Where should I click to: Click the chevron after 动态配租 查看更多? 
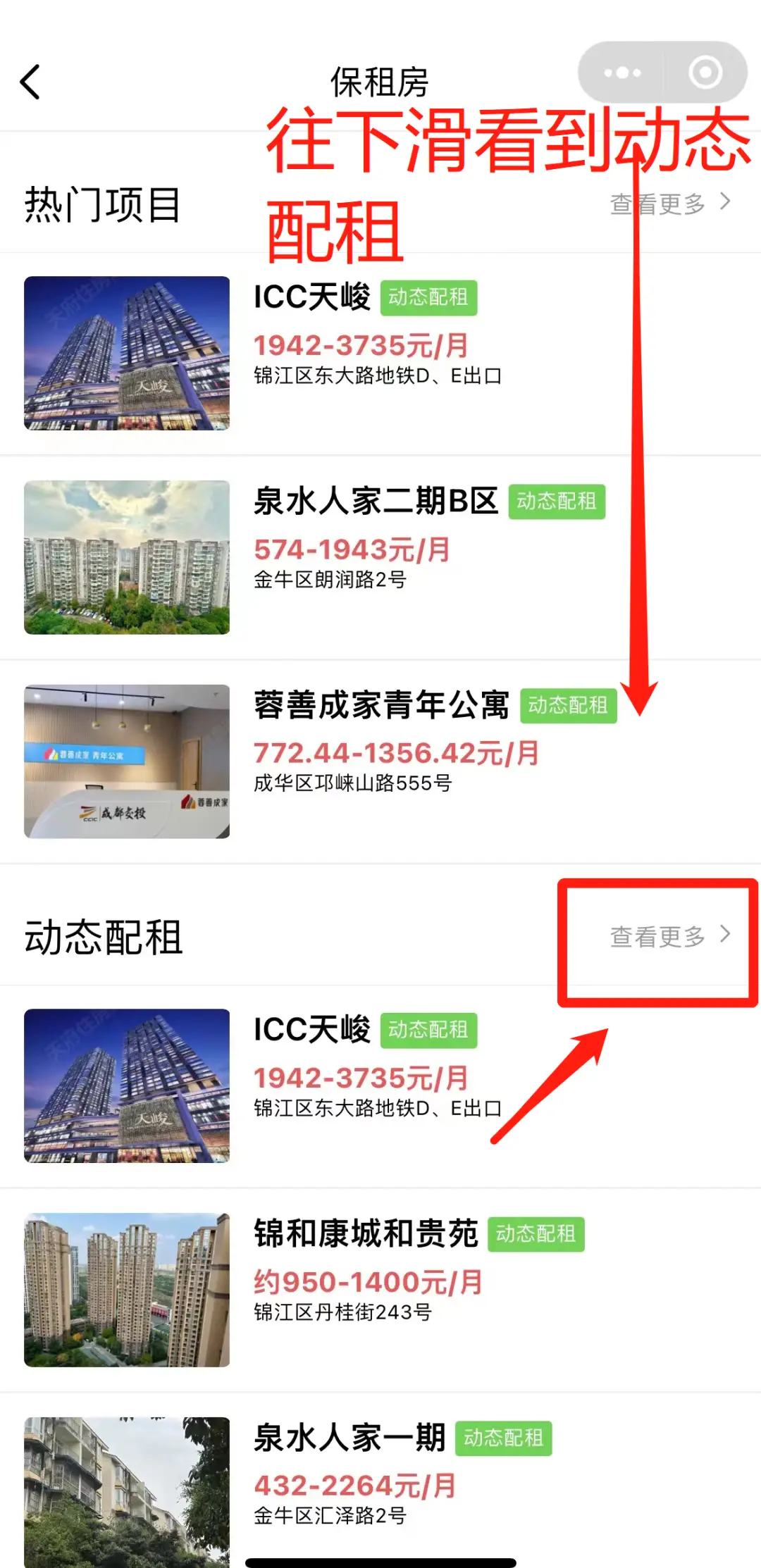tap(726, 933)
